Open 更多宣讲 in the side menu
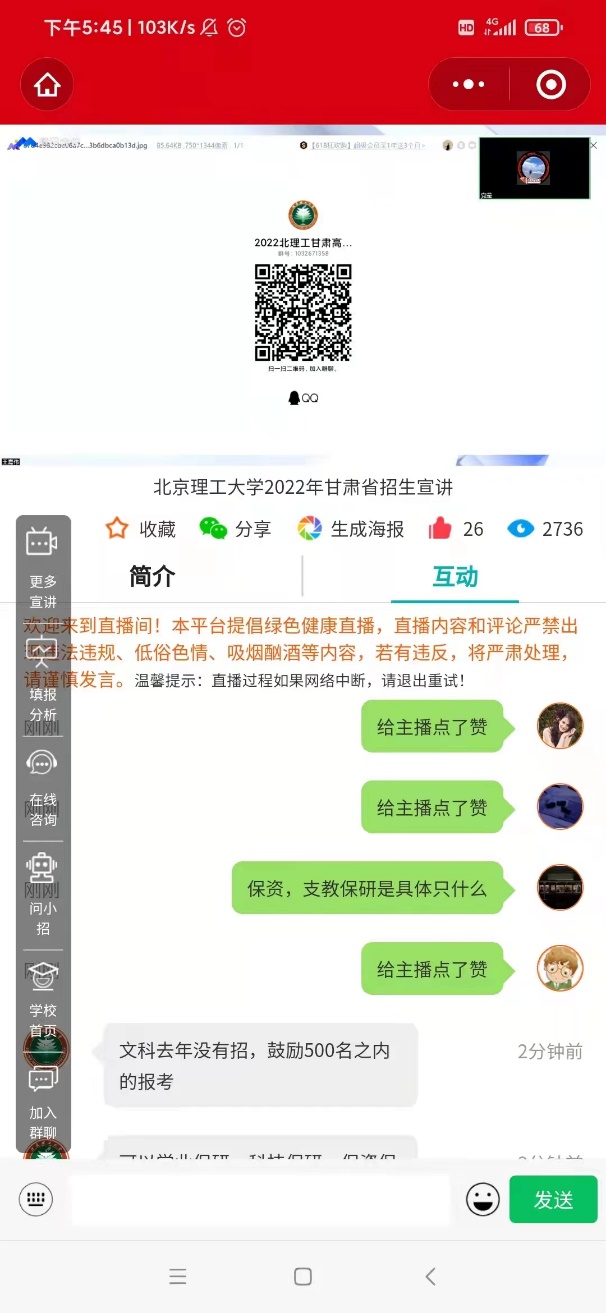The height and width of the screenshot is (1313, 606). click(x=42, y=566)
